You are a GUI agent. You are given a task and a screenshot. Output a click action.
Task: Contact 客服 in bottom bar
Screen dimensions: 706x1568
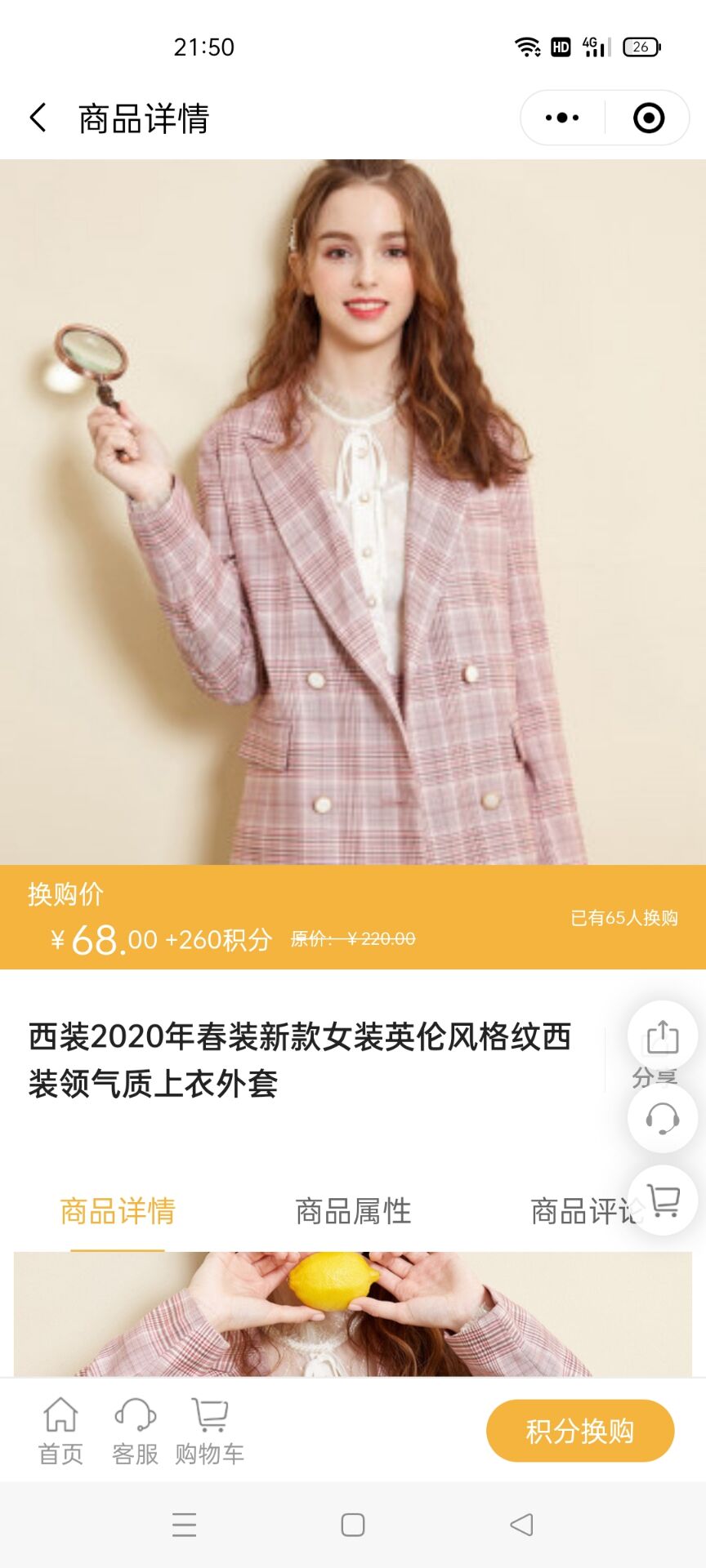click(x=135, y=1431)
